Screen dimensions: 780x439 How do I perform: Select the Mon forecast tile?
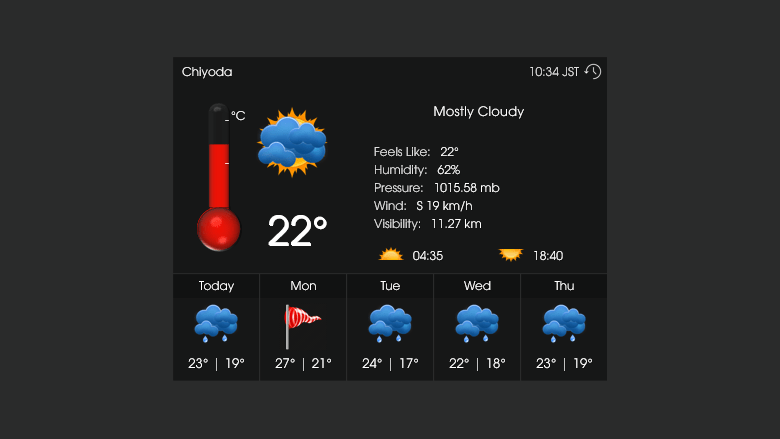[x=303, y=327]
